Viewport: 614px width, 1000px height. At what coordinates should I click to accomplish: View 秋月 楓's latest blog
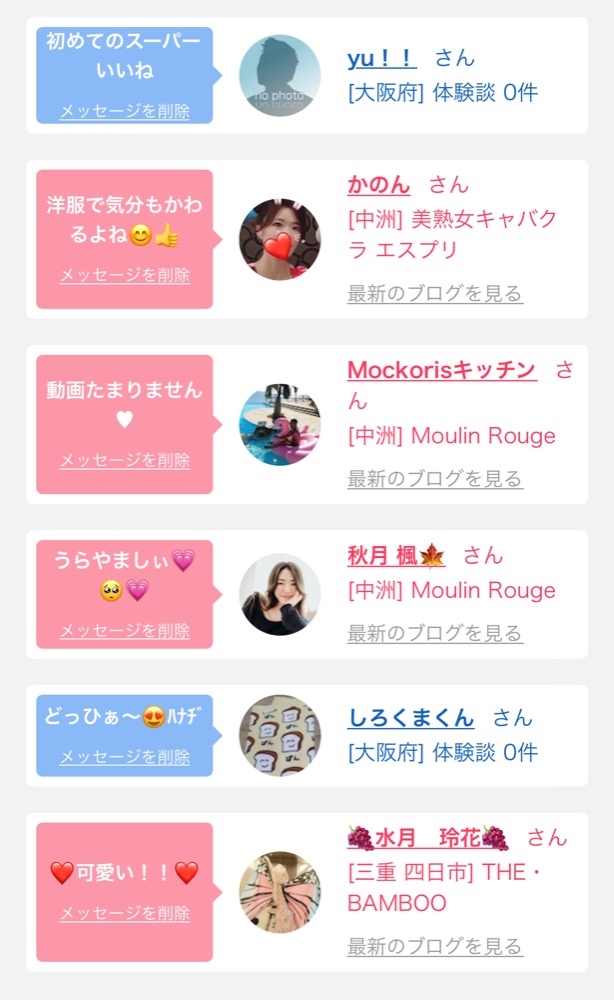[x=435, y=633]
